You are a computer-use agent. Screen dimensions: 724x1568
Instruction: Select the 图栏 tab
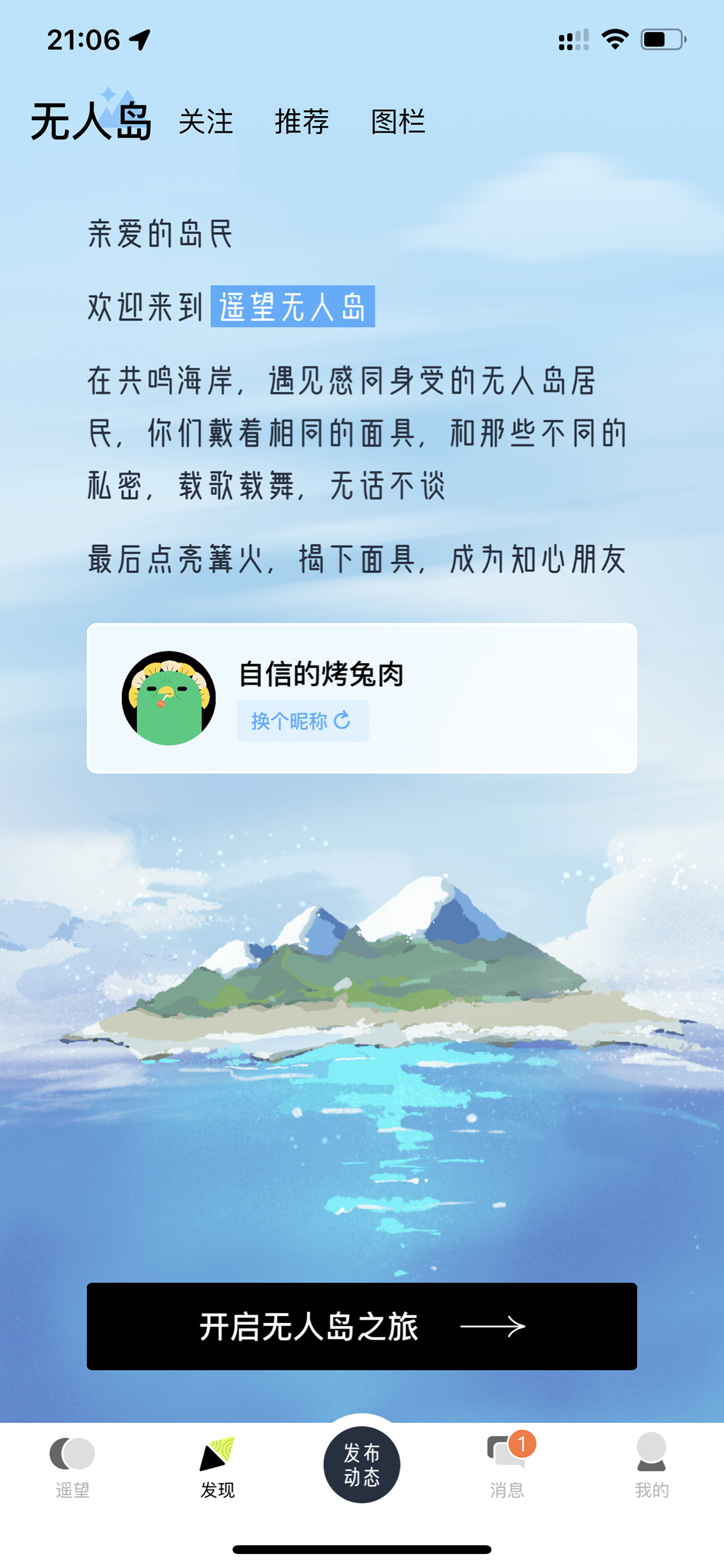[398, 122]
